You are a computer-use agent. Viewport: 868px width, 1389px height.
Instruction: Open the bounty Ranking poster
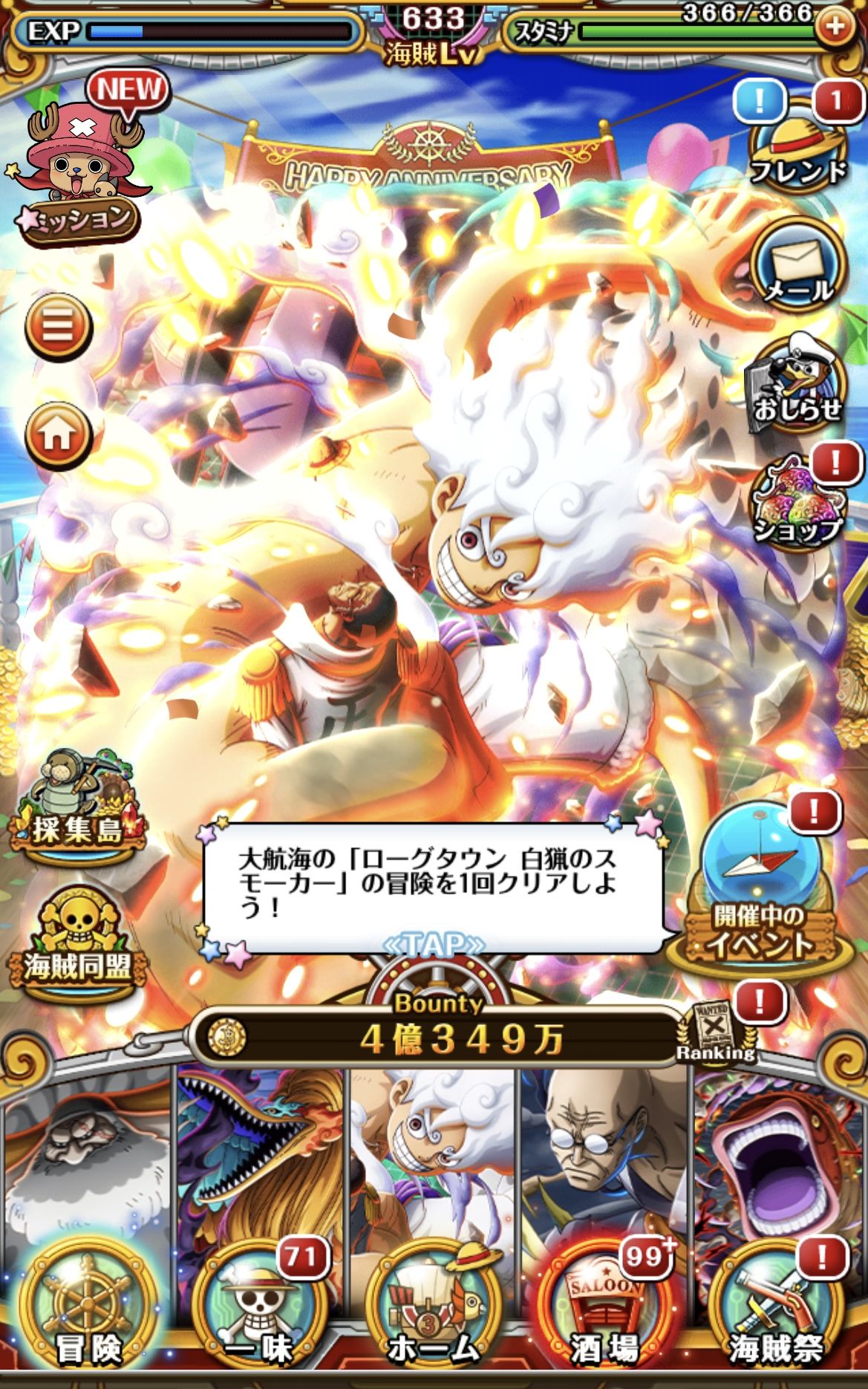point(715,1032)
